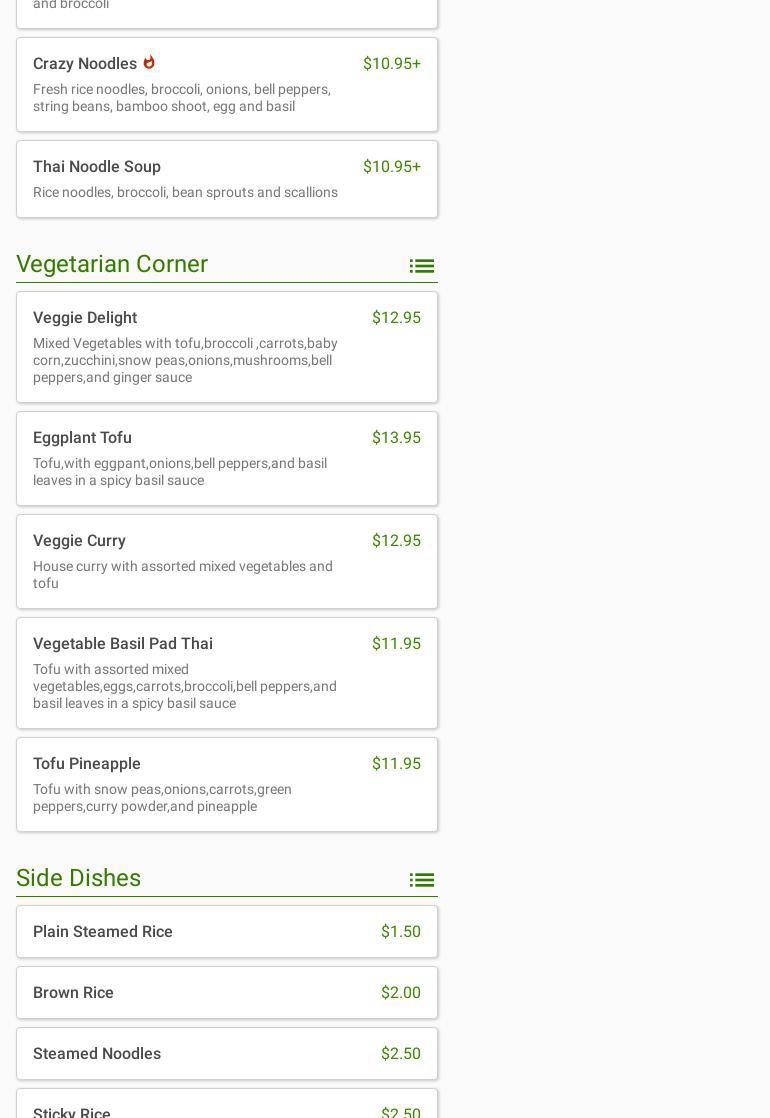
Task: Tap the Steamed Noodles side
Action: 227,1053
